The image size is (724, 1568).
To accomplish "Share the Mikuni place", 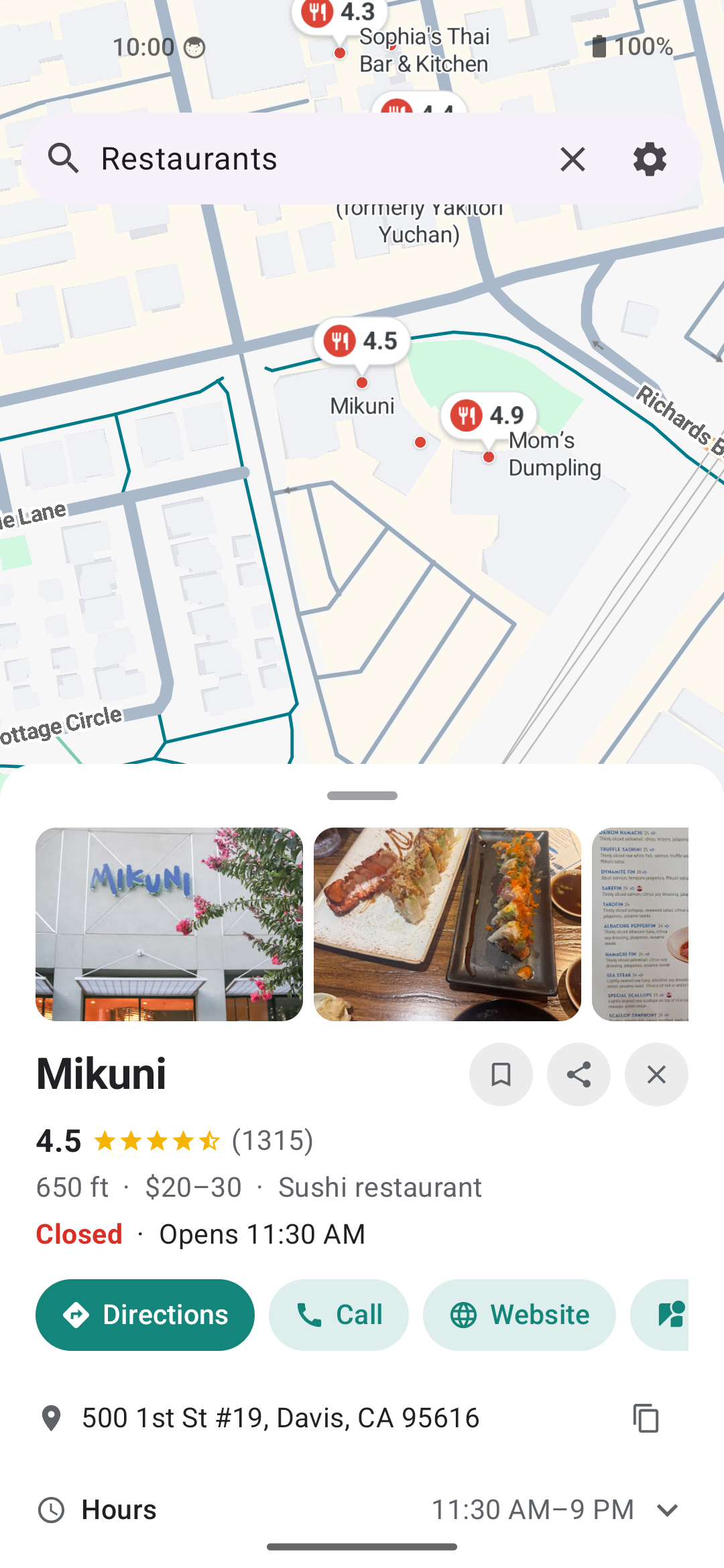I will [579, 1074].
